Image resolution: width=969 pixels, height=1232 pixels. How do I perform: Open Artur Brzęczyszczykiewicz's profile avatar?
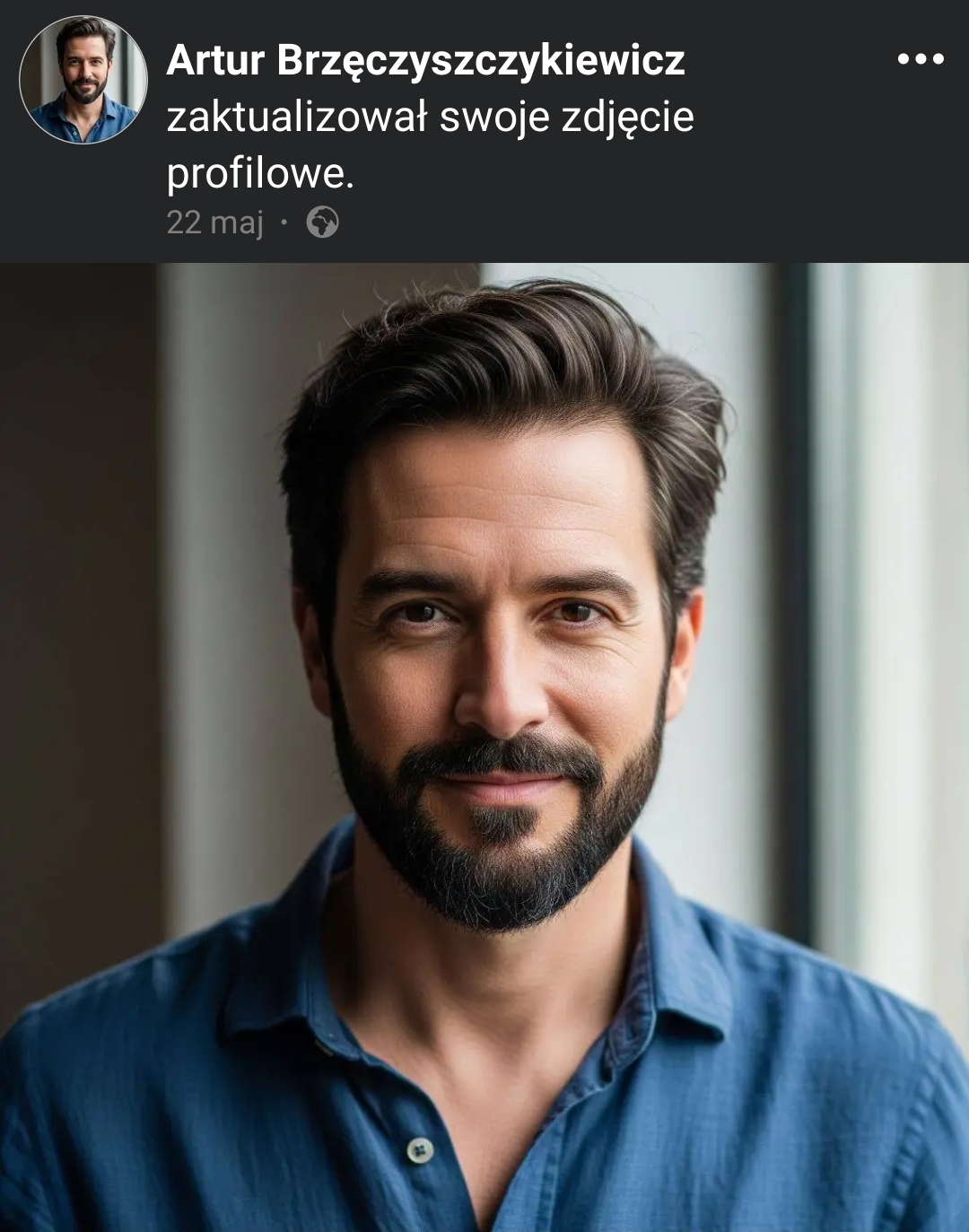click(x=83, y=80)
